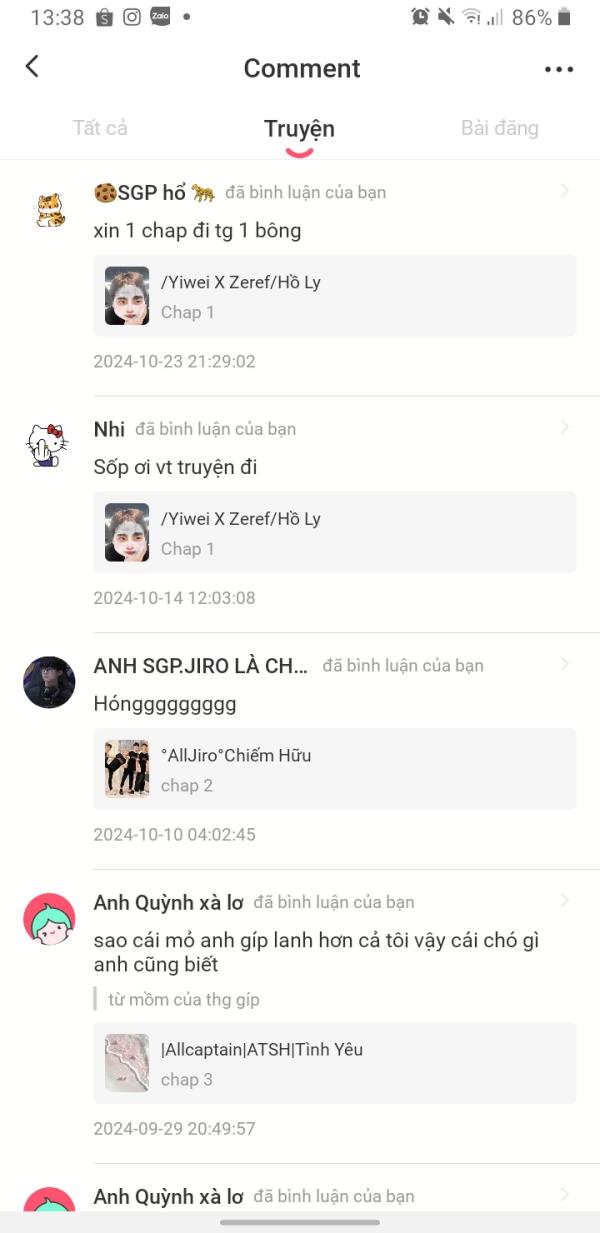View Nhi's Hello Kitty avatar profile
Screen dimensions: 600x1233
coord(48,445)
